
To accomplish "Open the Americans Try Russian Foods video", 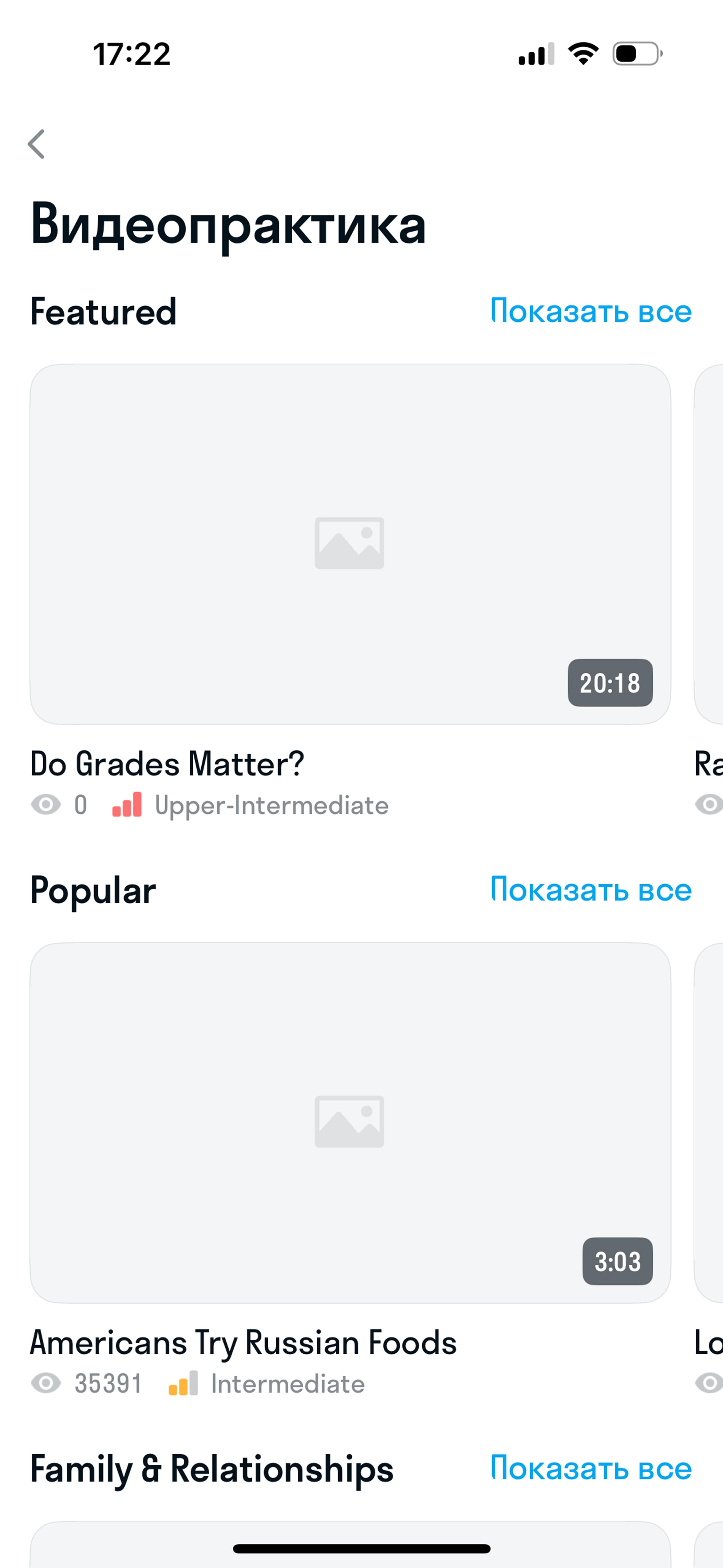I will pyautogui.click(x=350, y=1122).
